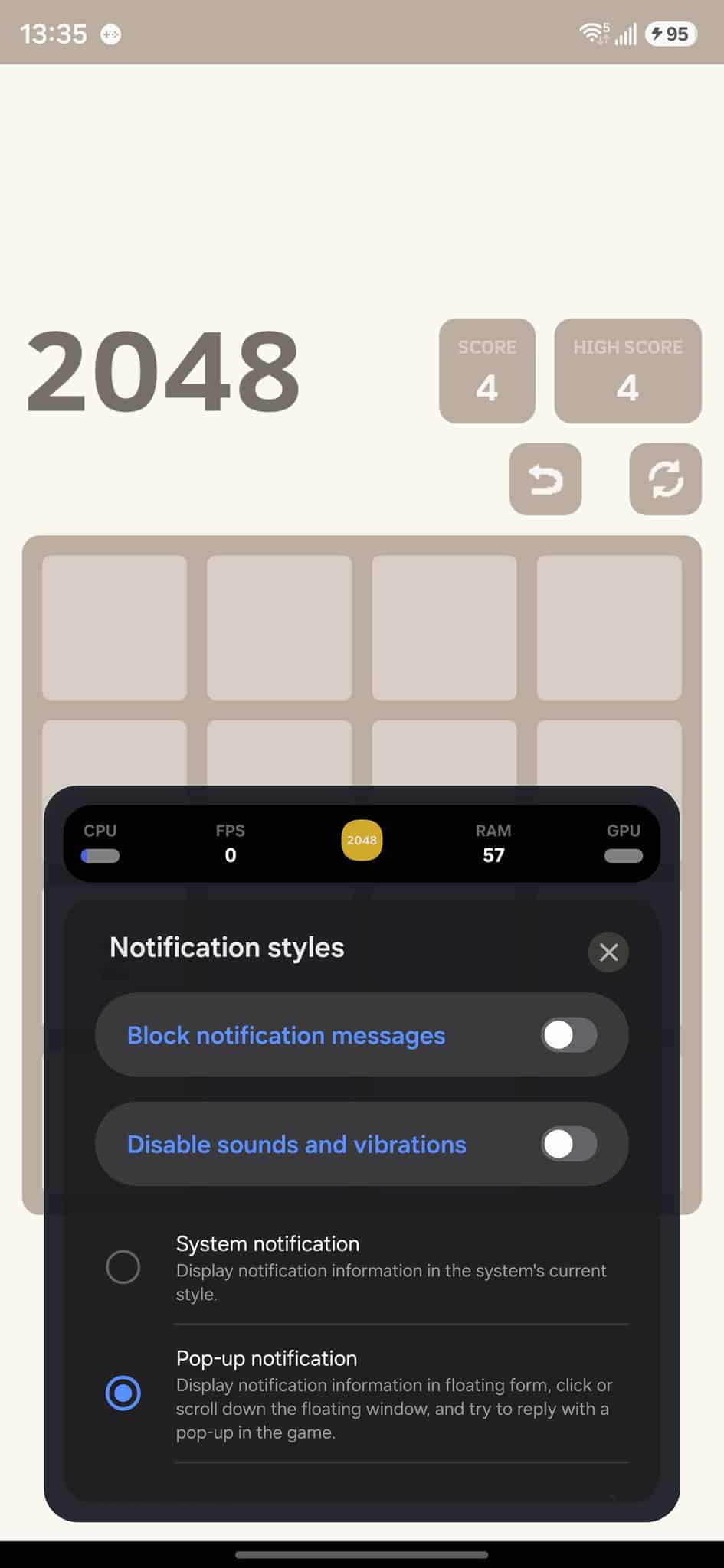Screen dimensions: 724x1568
Task: Turn on Disable sounds and vibrations
Action: pos(568,1144)
